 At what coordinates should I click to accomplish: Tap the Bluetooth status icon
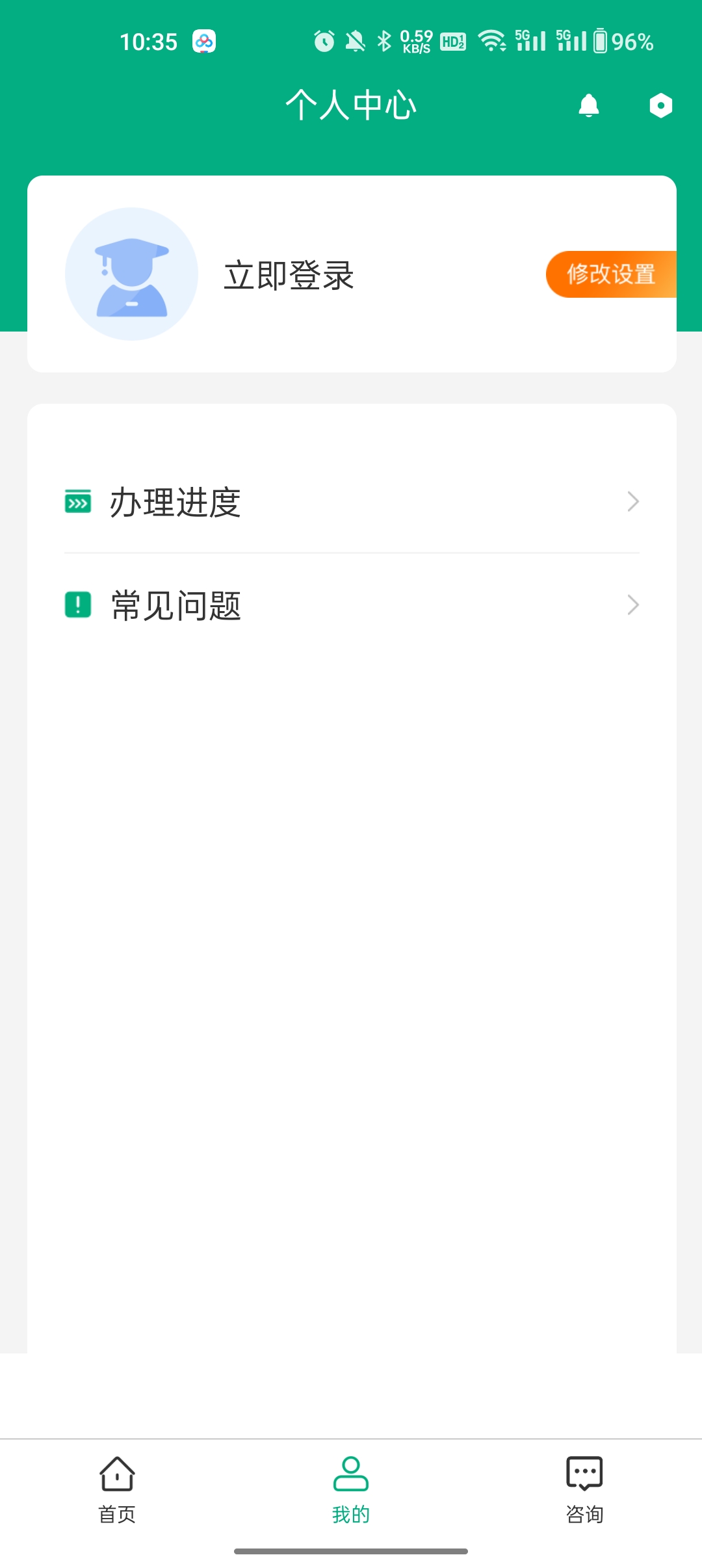click(x=383, y=41)
